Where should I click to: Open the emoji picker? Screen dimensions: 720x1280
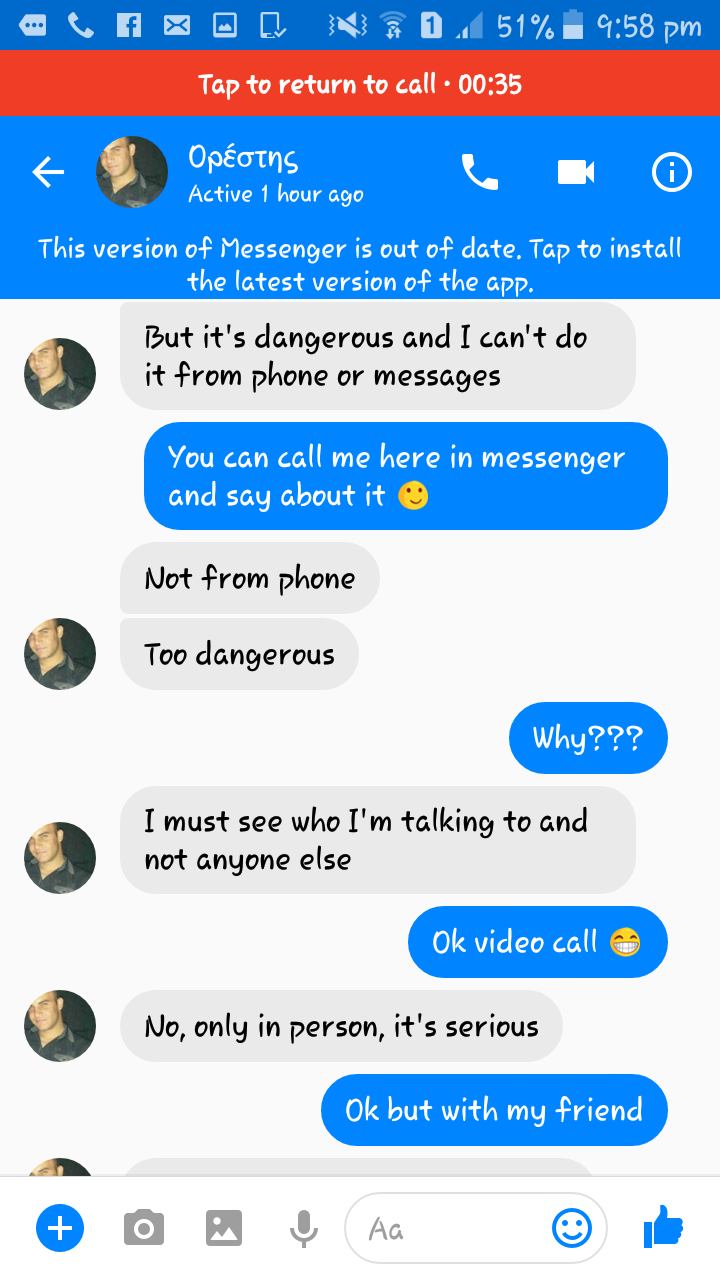(x=572, y=1228)
